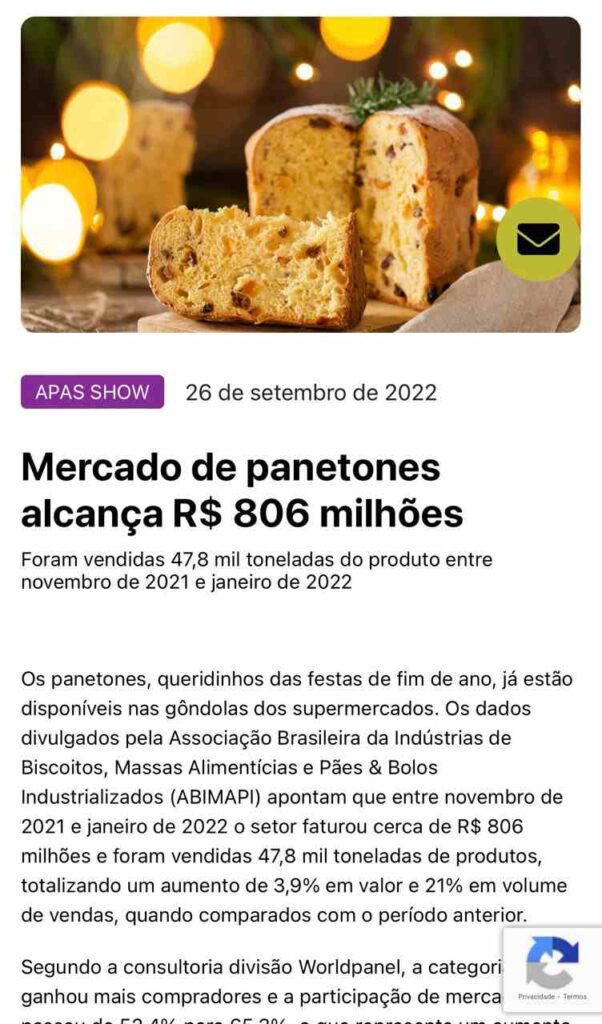Open the reCAPTCHA Termos link
This screenshot has width=602, height=1024.
coord(575,997)
